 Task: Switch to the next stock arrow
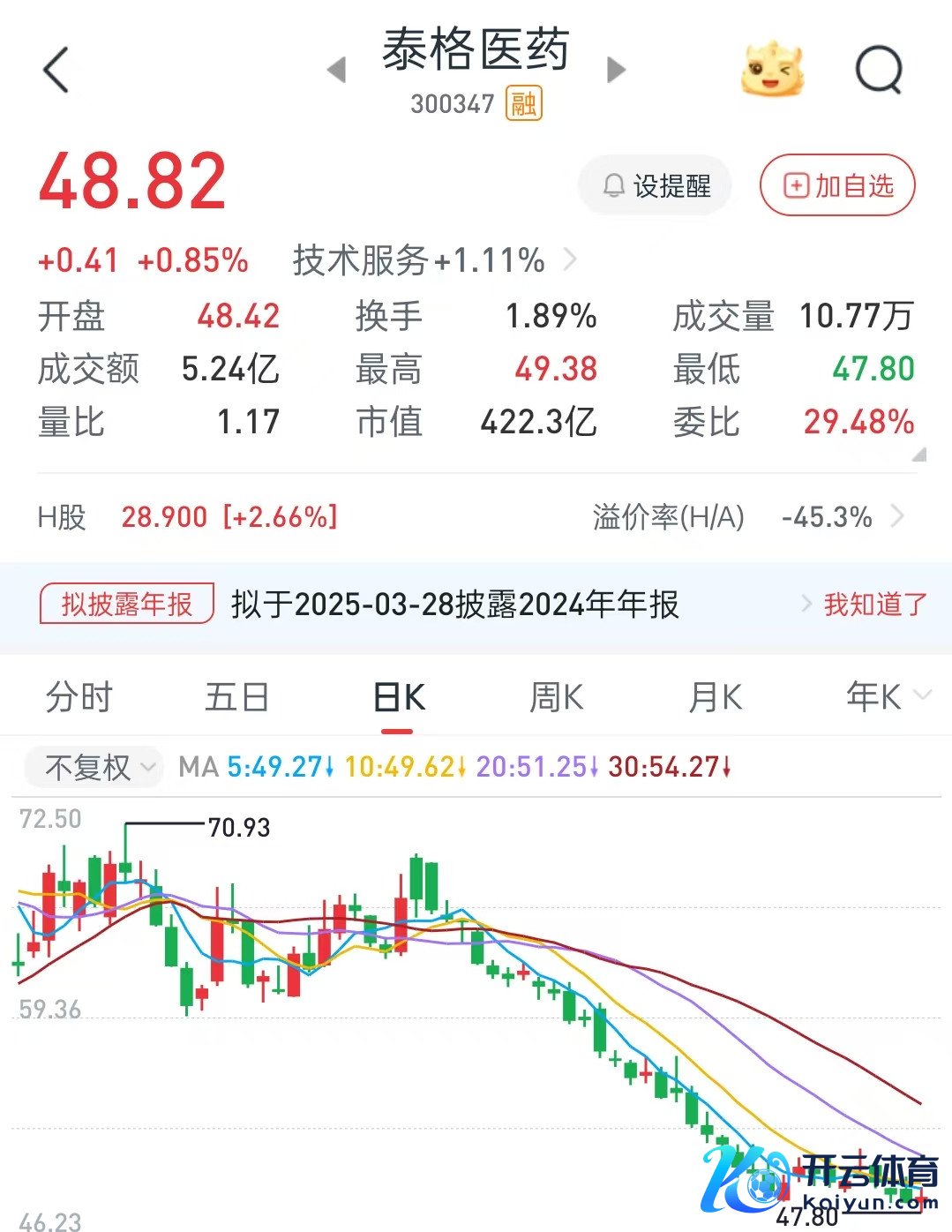[617, 70]
